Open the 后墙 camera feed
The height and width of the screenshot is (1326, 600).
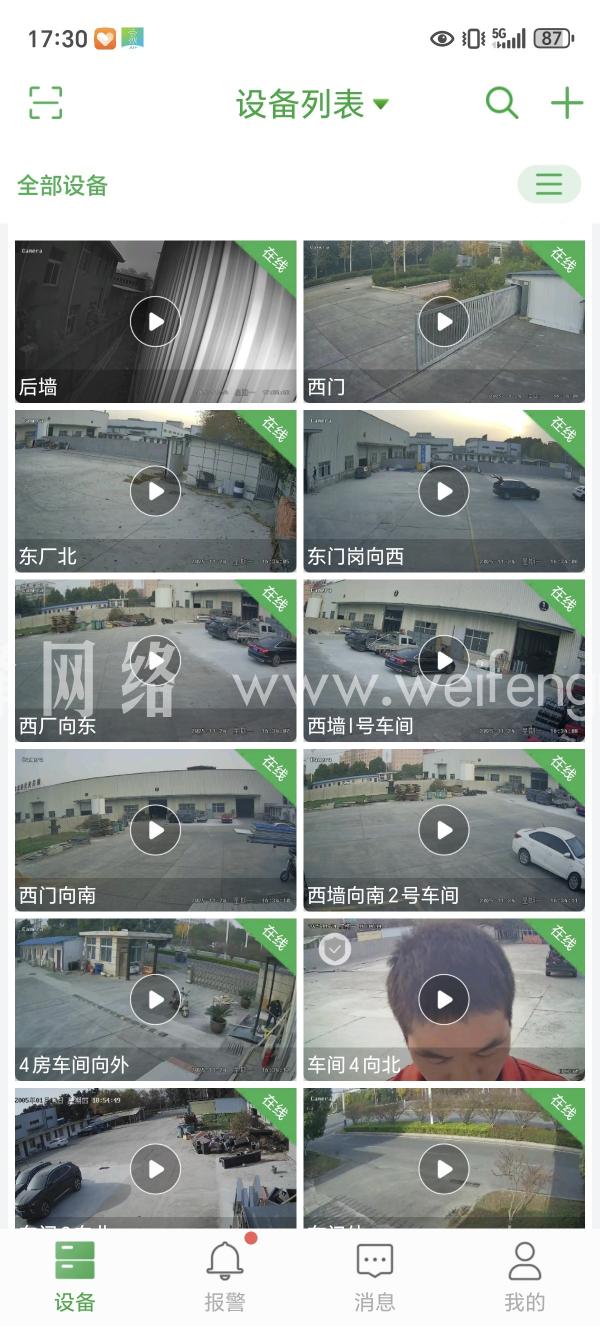155,321
